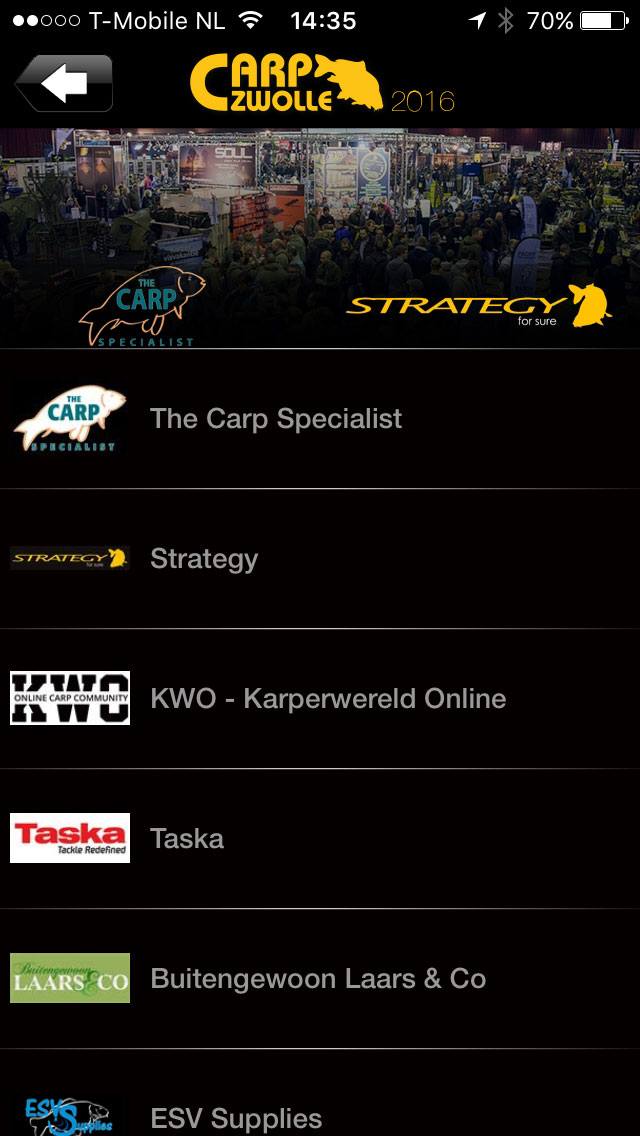Go back using the arrow button
This screenshot has width=640, height=1136.
[64, 84]
